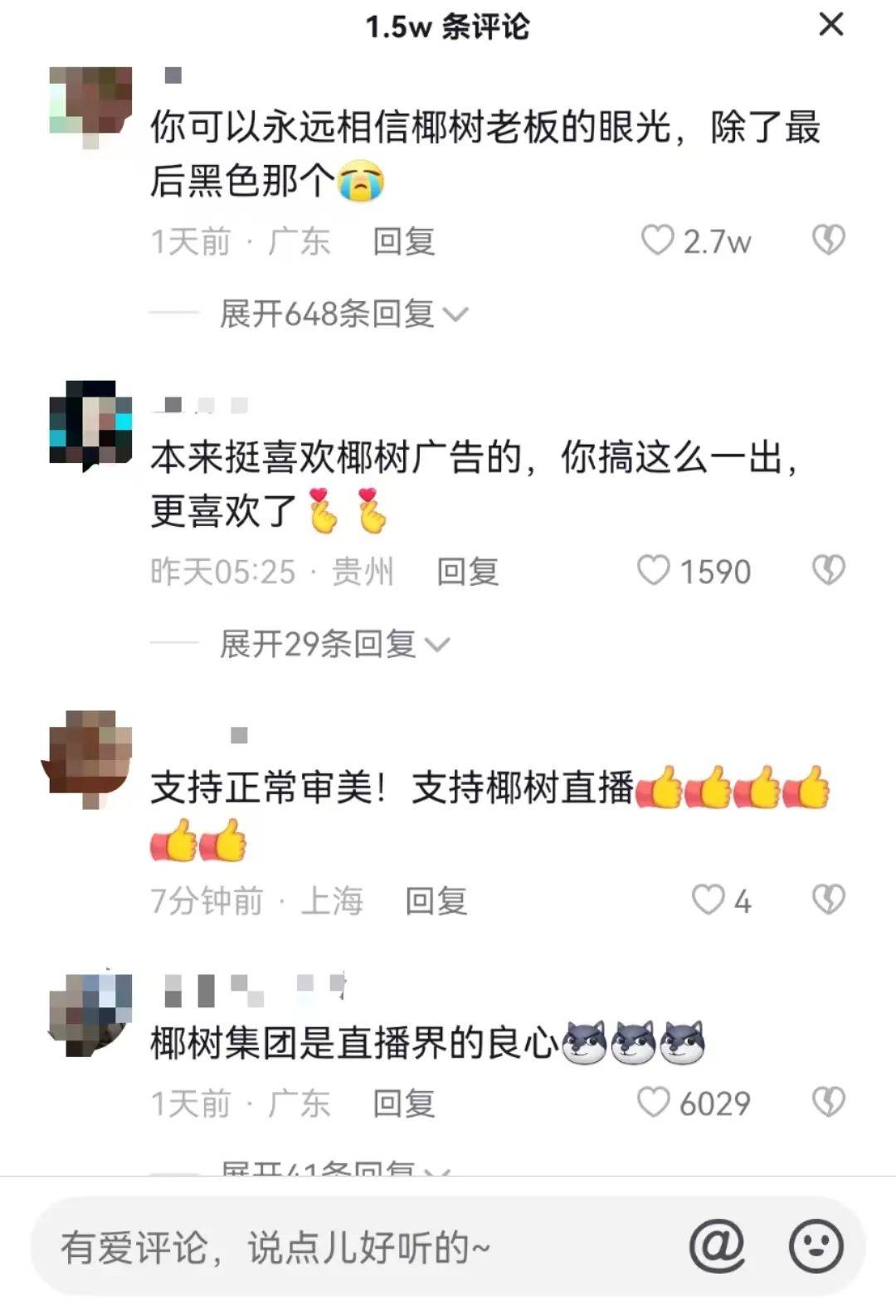Like the 支持正常审美 comment
The image size is (896, 1316).
(x=708, y=900)
